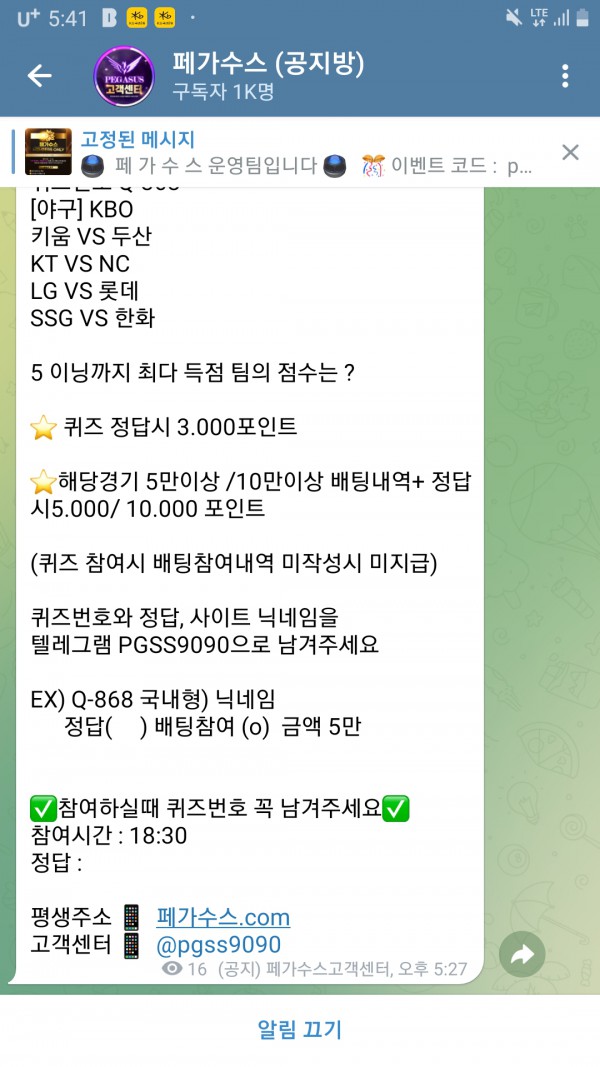600x1067 pixels.
Task: Open the pinned message 고정된 메시지
Action: pos(290,152)
